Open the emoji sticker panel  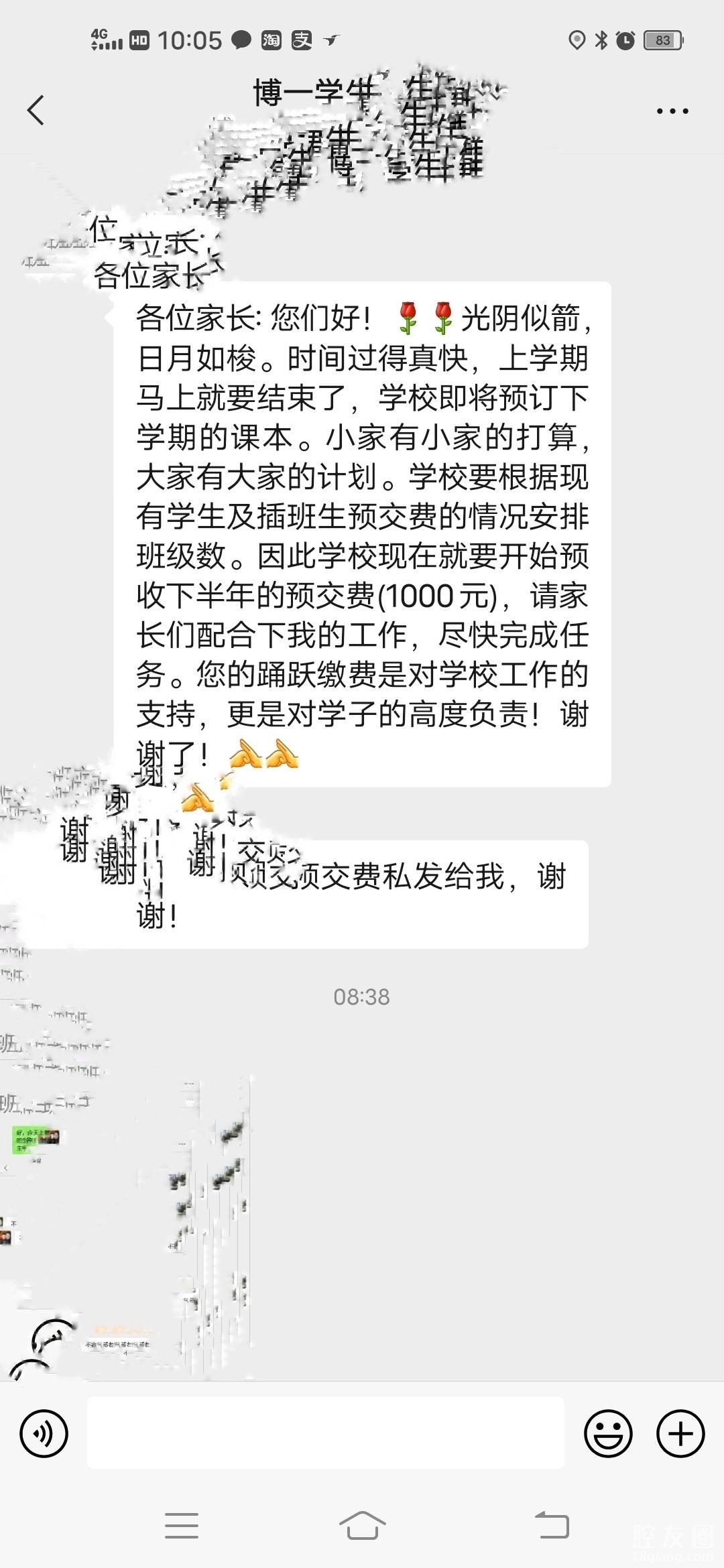point(608,1433)
